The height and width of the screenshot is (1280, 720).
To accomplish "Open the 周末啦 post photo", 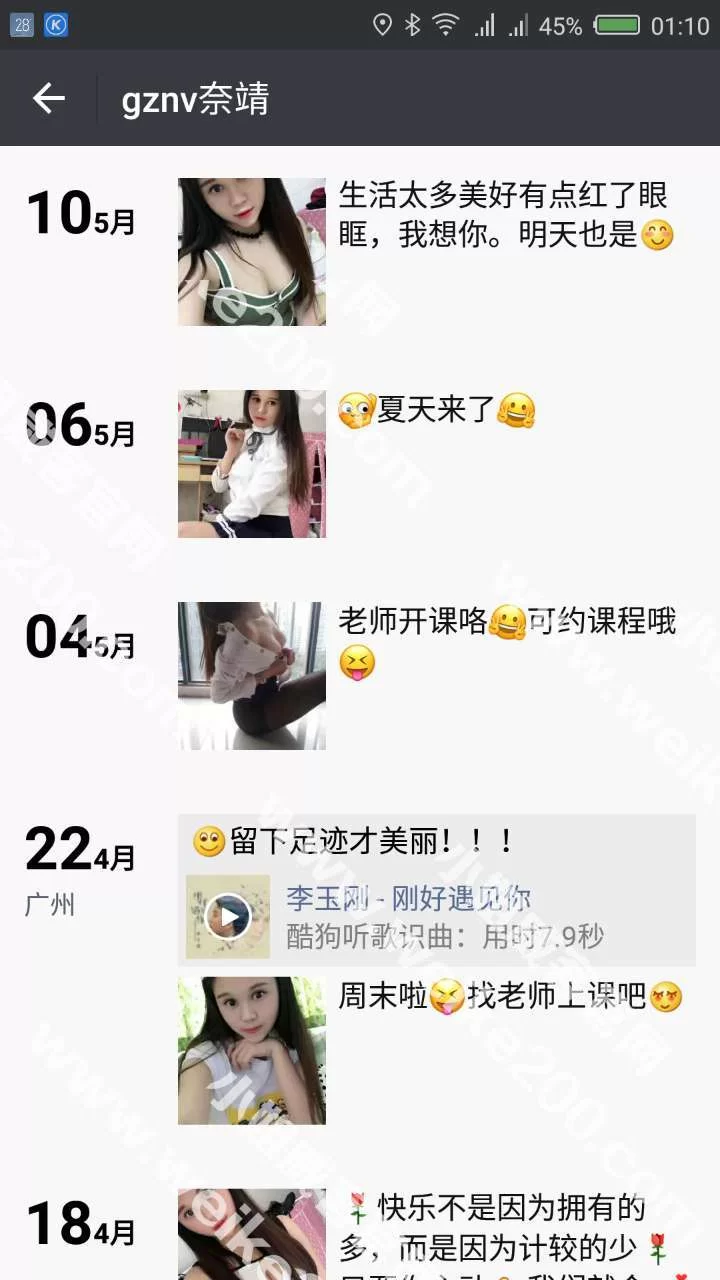I will coord(252,1050).
